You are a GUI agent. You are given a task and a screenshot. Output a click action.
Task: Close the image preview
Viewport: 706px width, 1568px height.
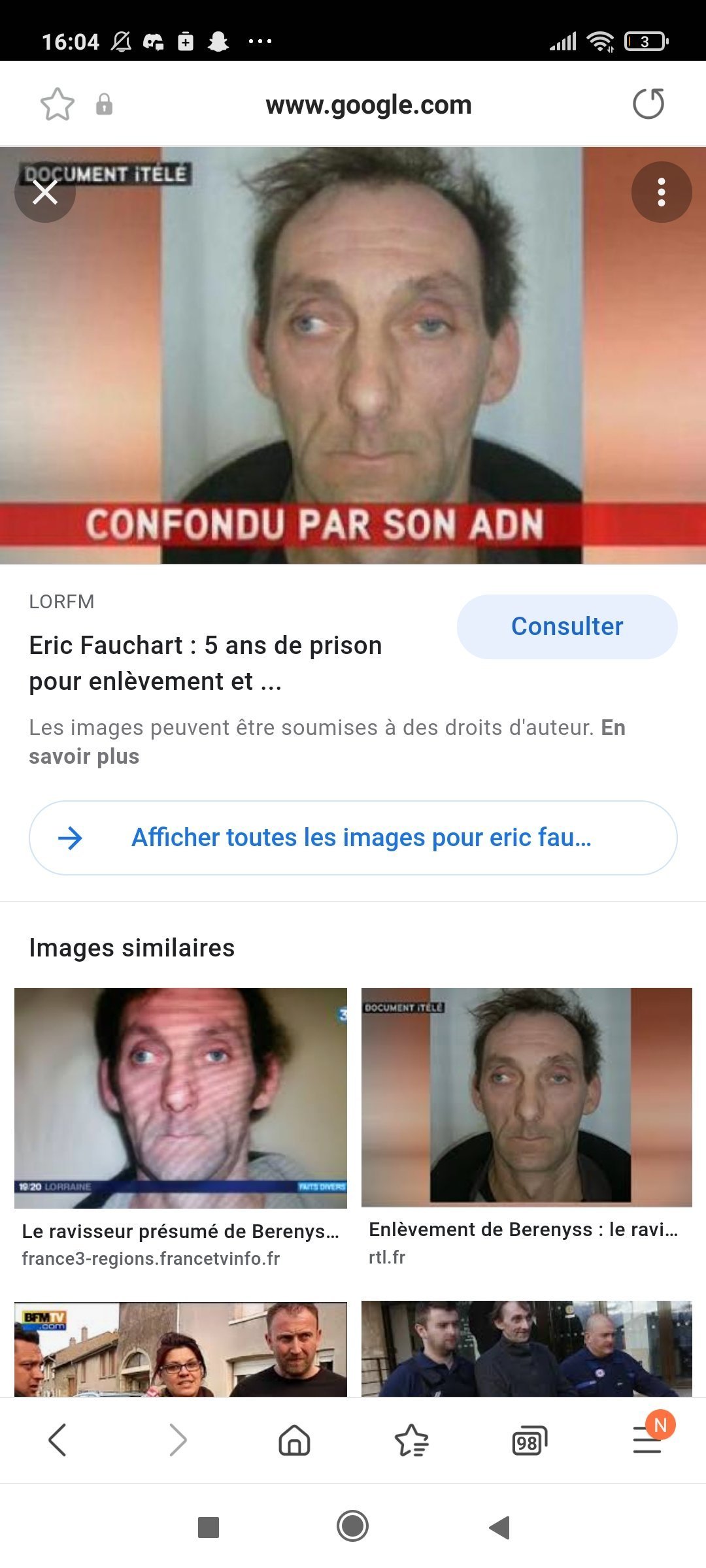[x=45, y=193]
